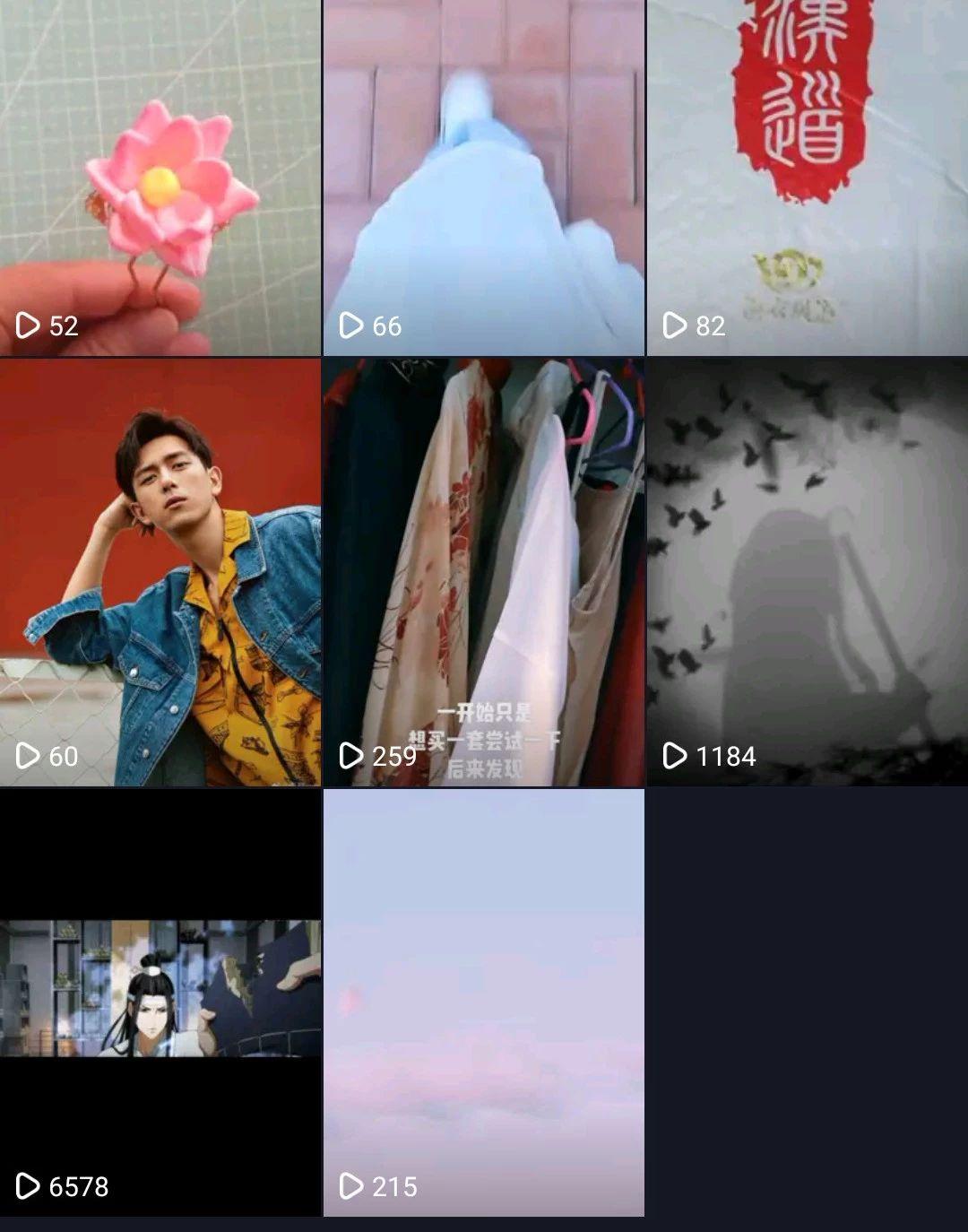968x1232 pixels.
Task: Open the denim jacket video with 60 plays
Action: 160,572
